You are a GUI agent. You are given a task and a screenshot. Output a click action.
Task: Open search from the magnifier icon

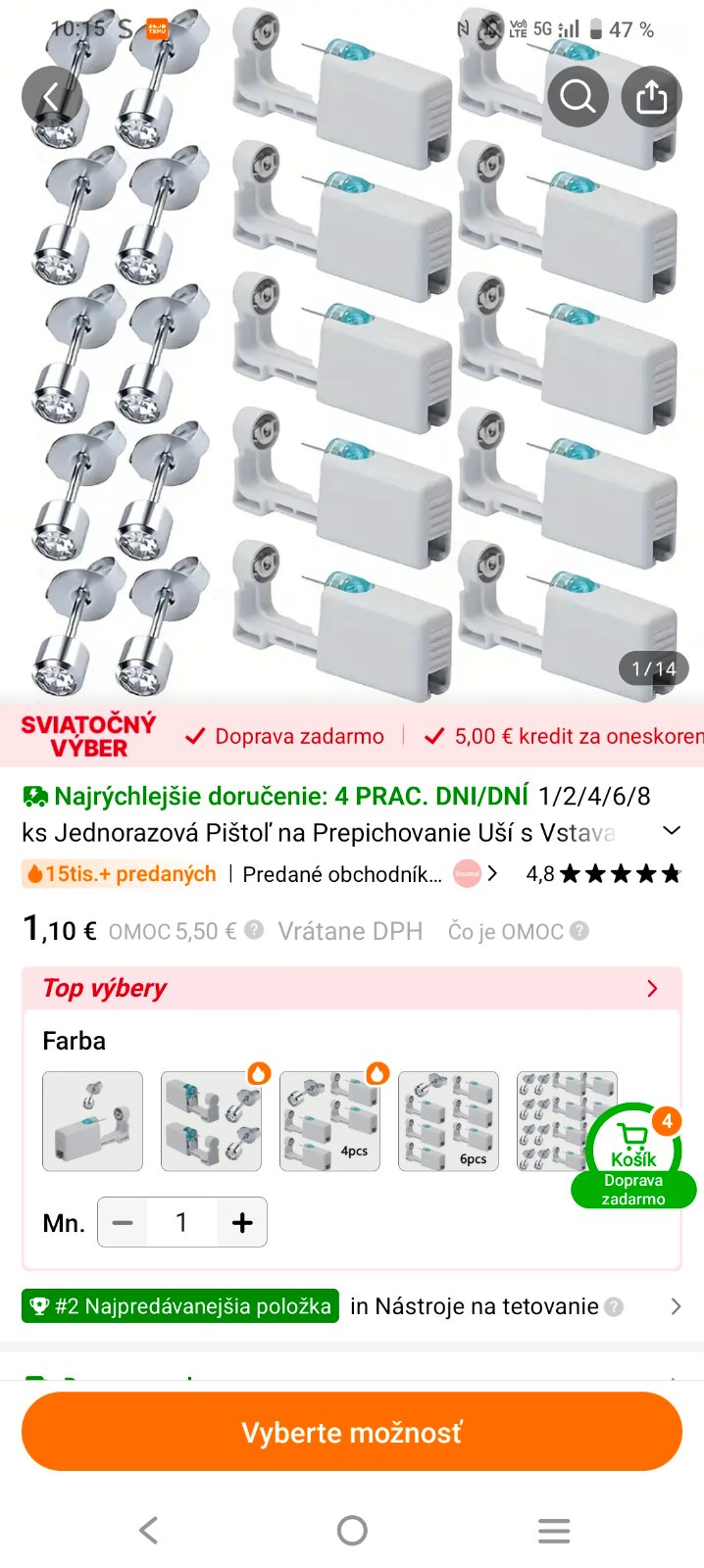(x=578, y=96)
